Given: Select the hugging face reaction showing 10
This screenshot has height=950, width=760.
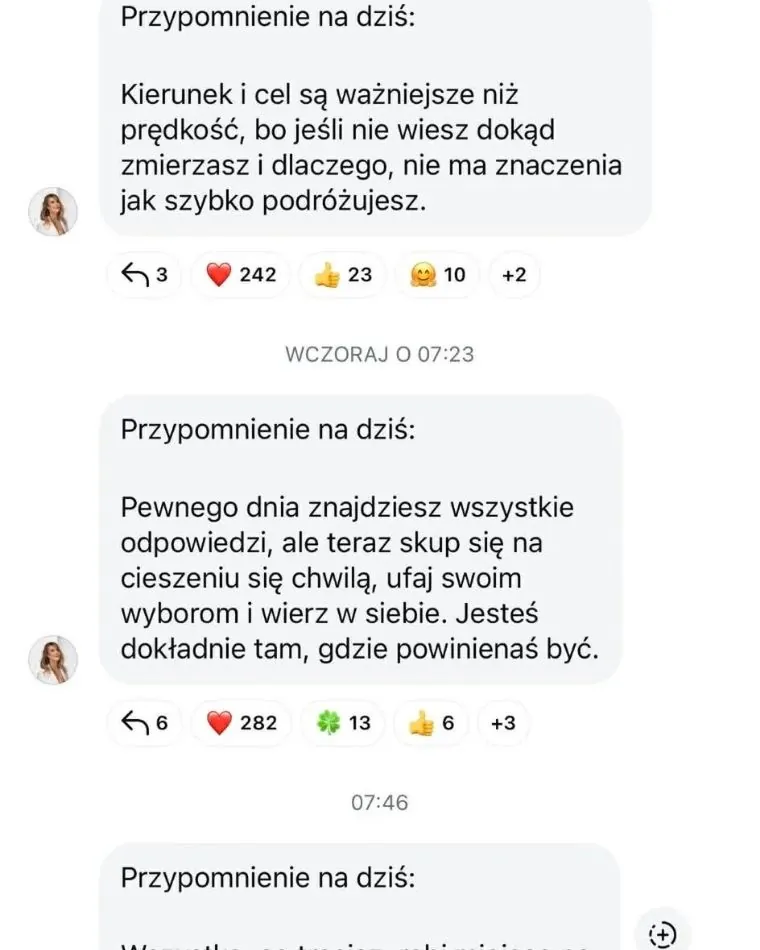Looking at the screenshot, I should (x=437, y=275).
